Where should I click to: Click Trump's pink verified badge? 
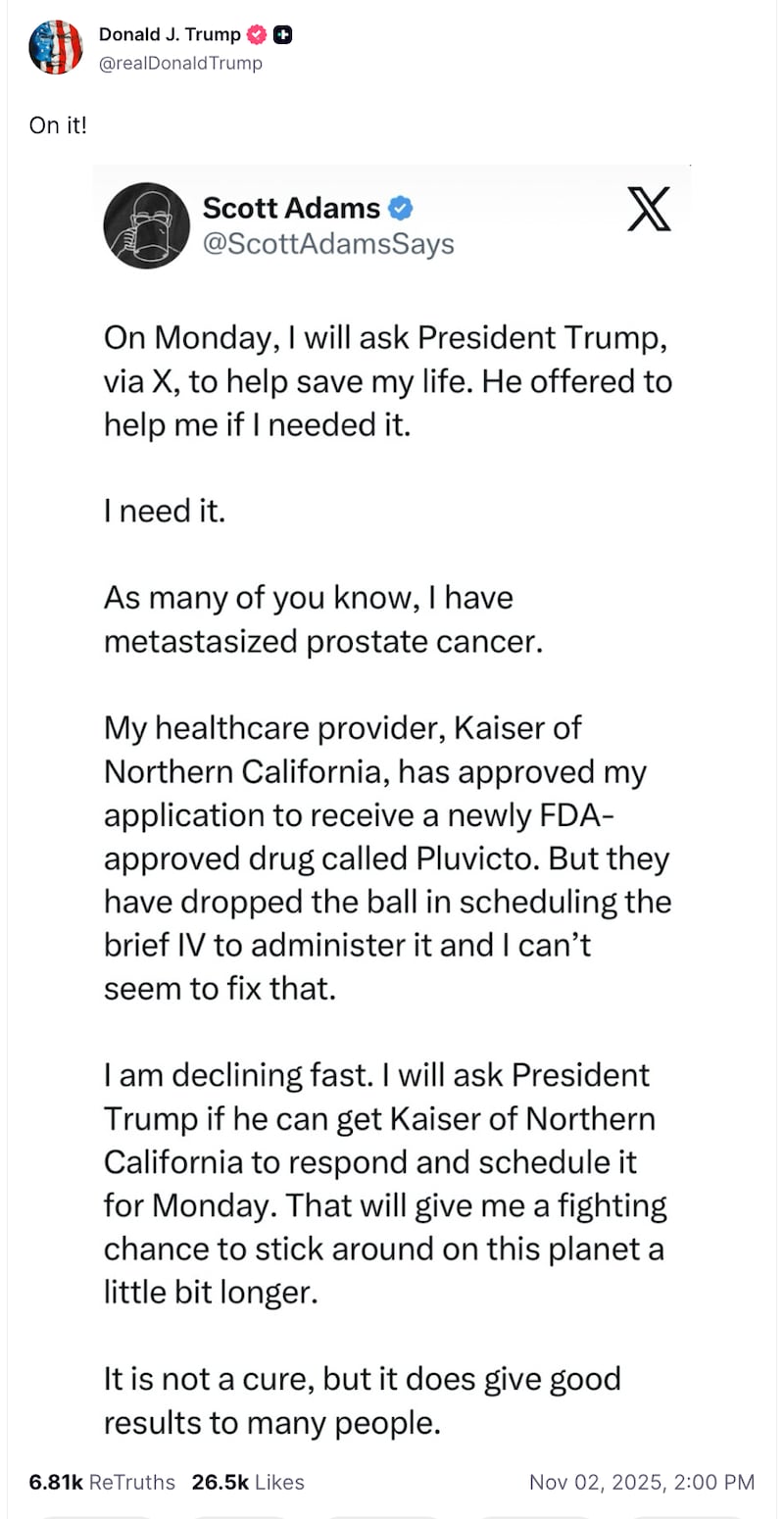coord(254,32)
